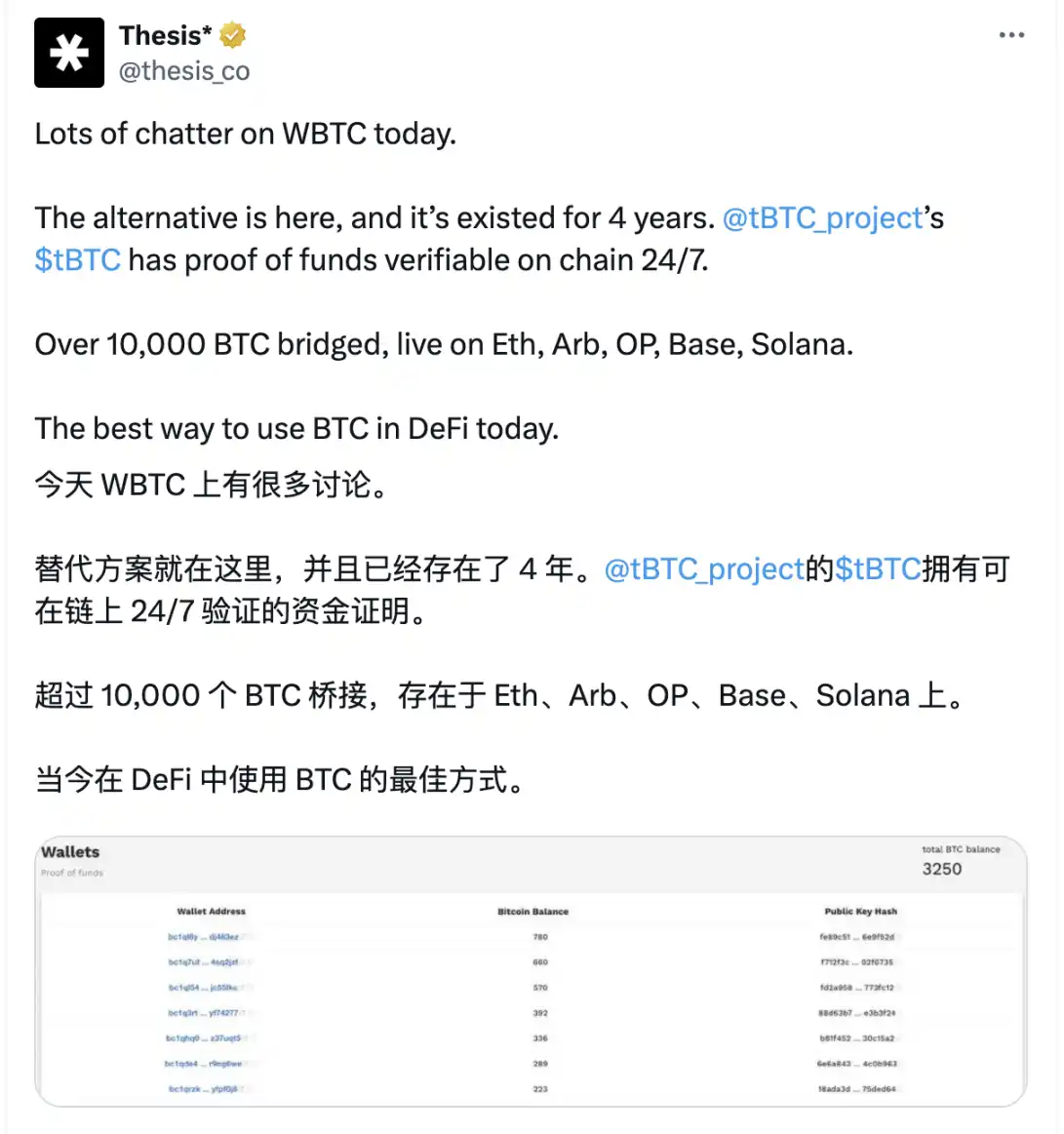Image resolution: width=1064 pixels, height=1134 pixels.
Task: Open @tBTC_project mention in Chinese translation
Action: 704,568
